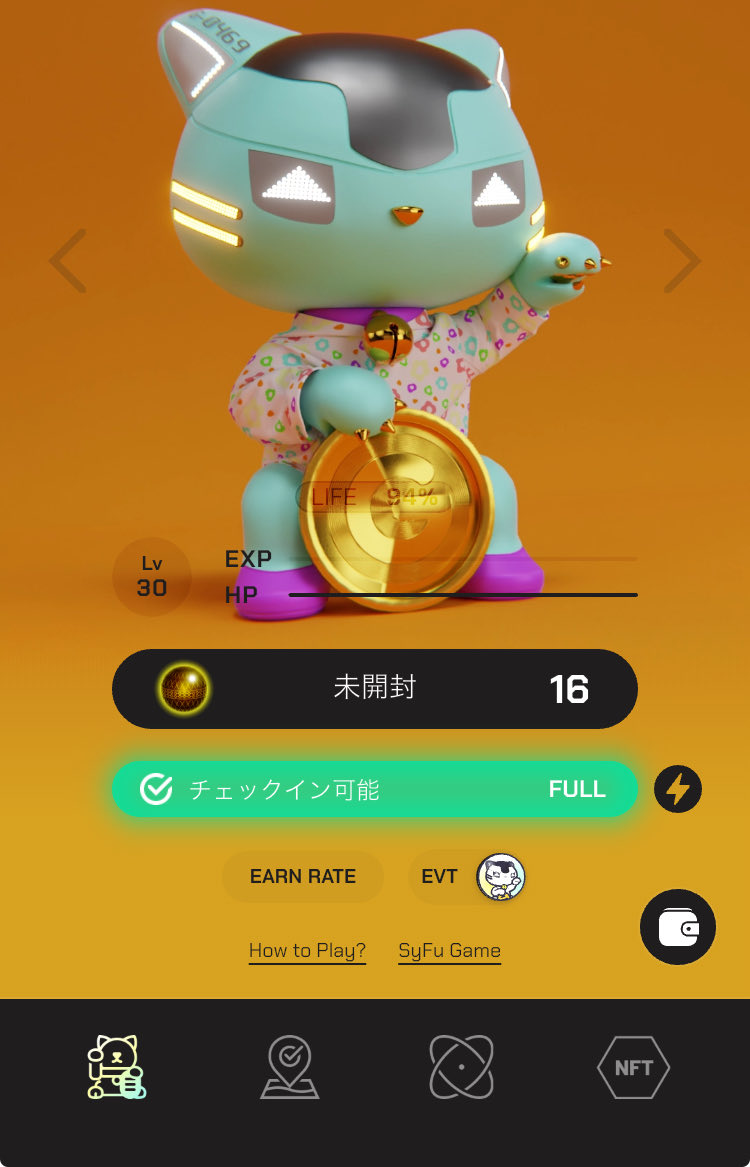Open the wallet
The image size is (750, 1167).
[x=678, y=928]
